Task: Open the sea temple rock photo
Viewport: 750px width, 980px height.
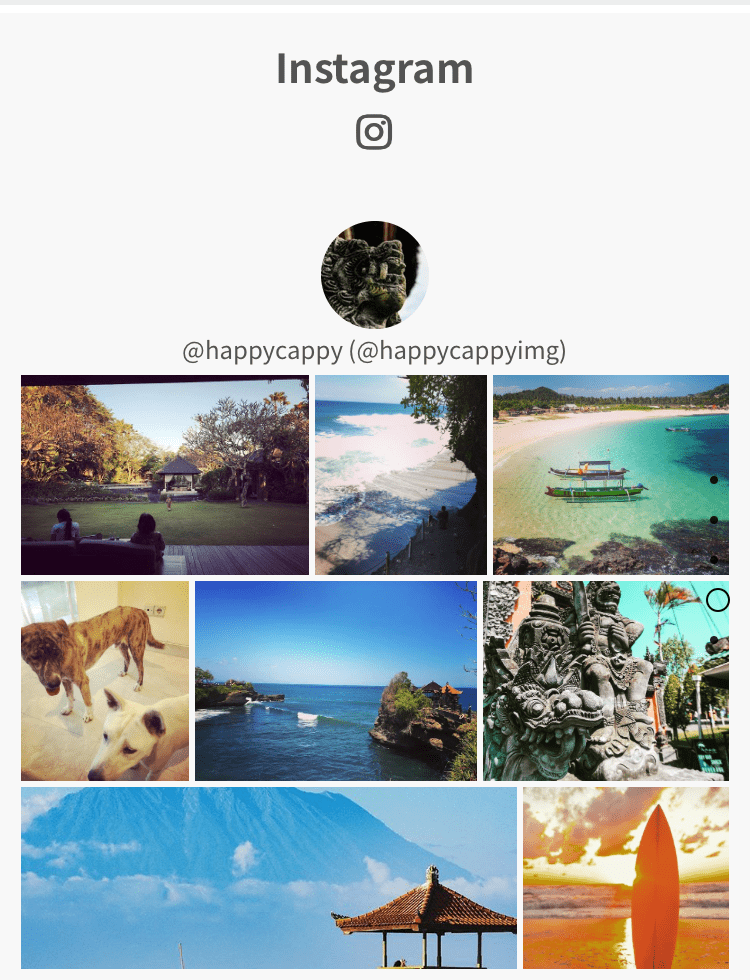Action: point(336,681)
